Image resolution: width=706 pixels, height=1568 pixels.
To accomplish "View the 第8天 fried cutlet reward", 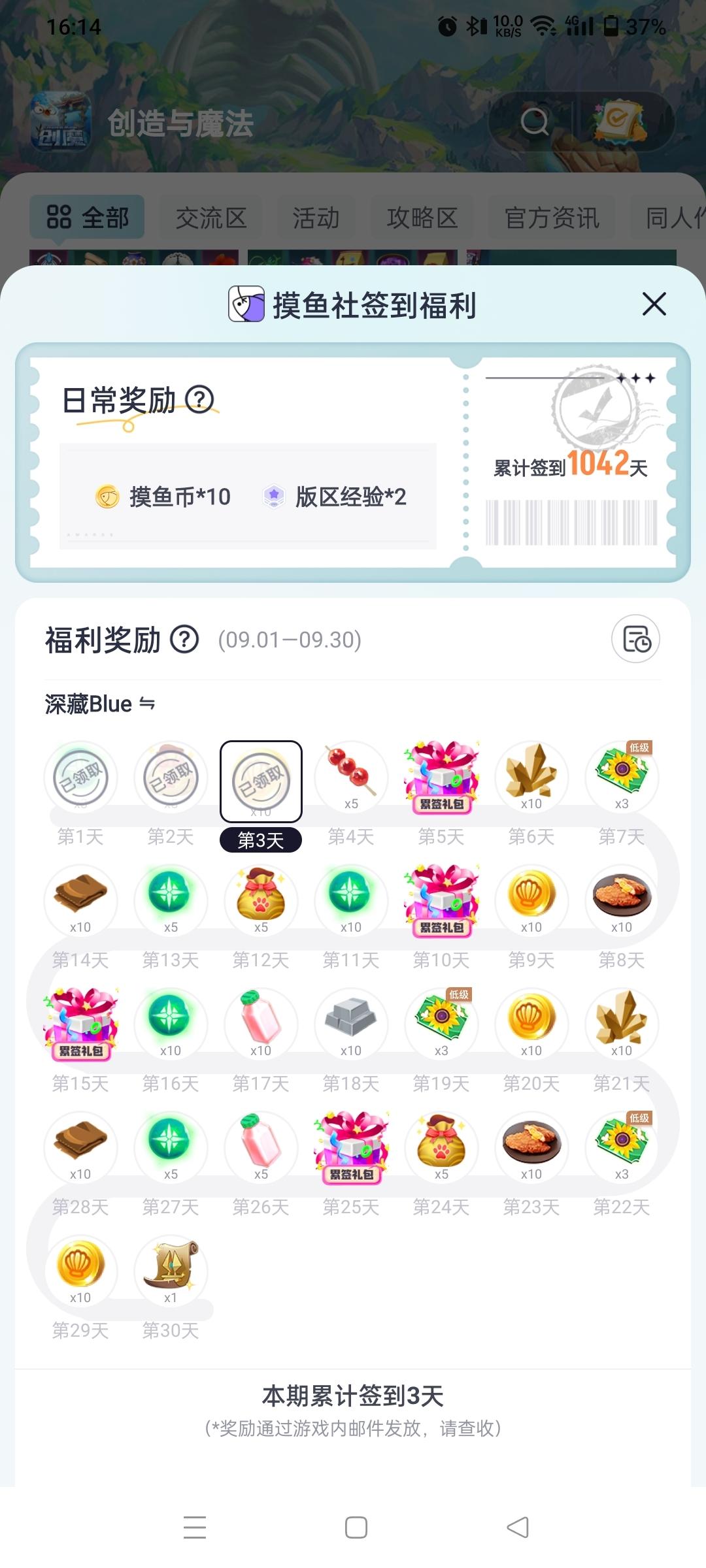I will click(x=622, y=901).
